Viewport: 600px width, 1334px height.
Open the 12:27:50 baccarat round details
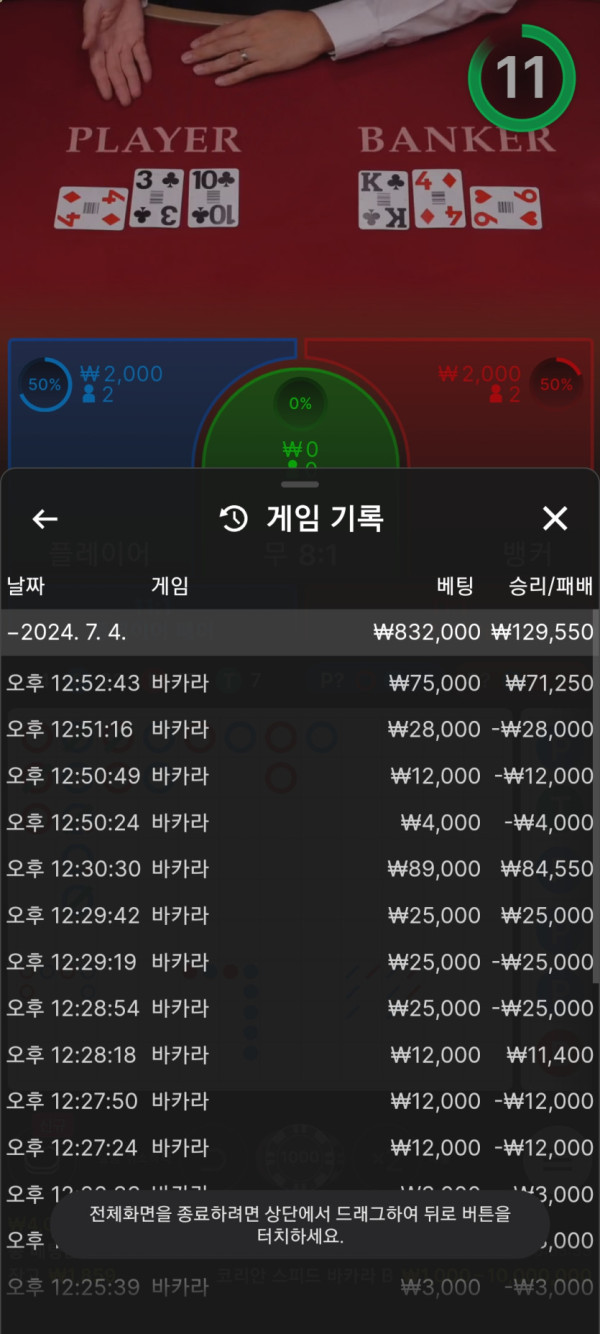coord(298,1101)
